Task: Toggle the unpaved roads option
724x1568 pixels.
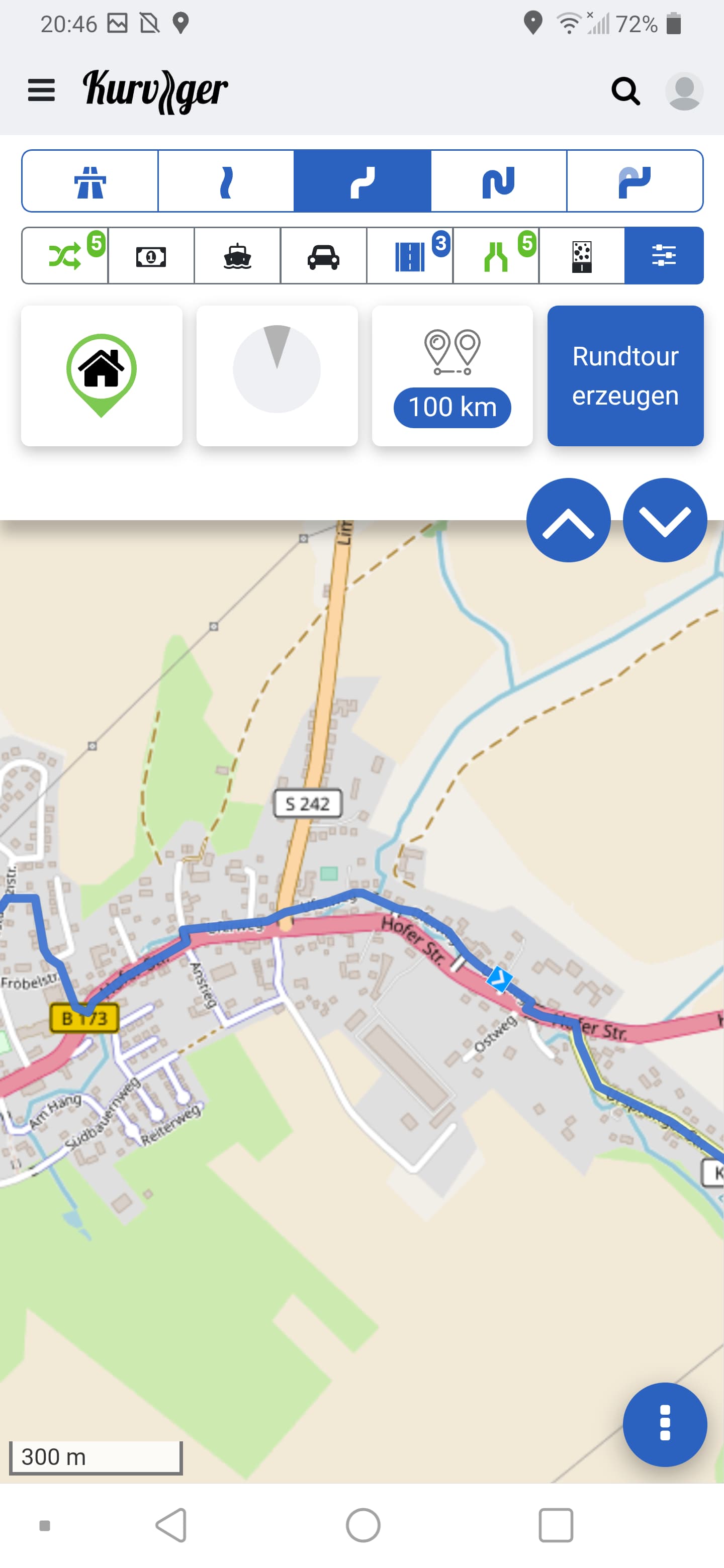Action: pos(582,256)
